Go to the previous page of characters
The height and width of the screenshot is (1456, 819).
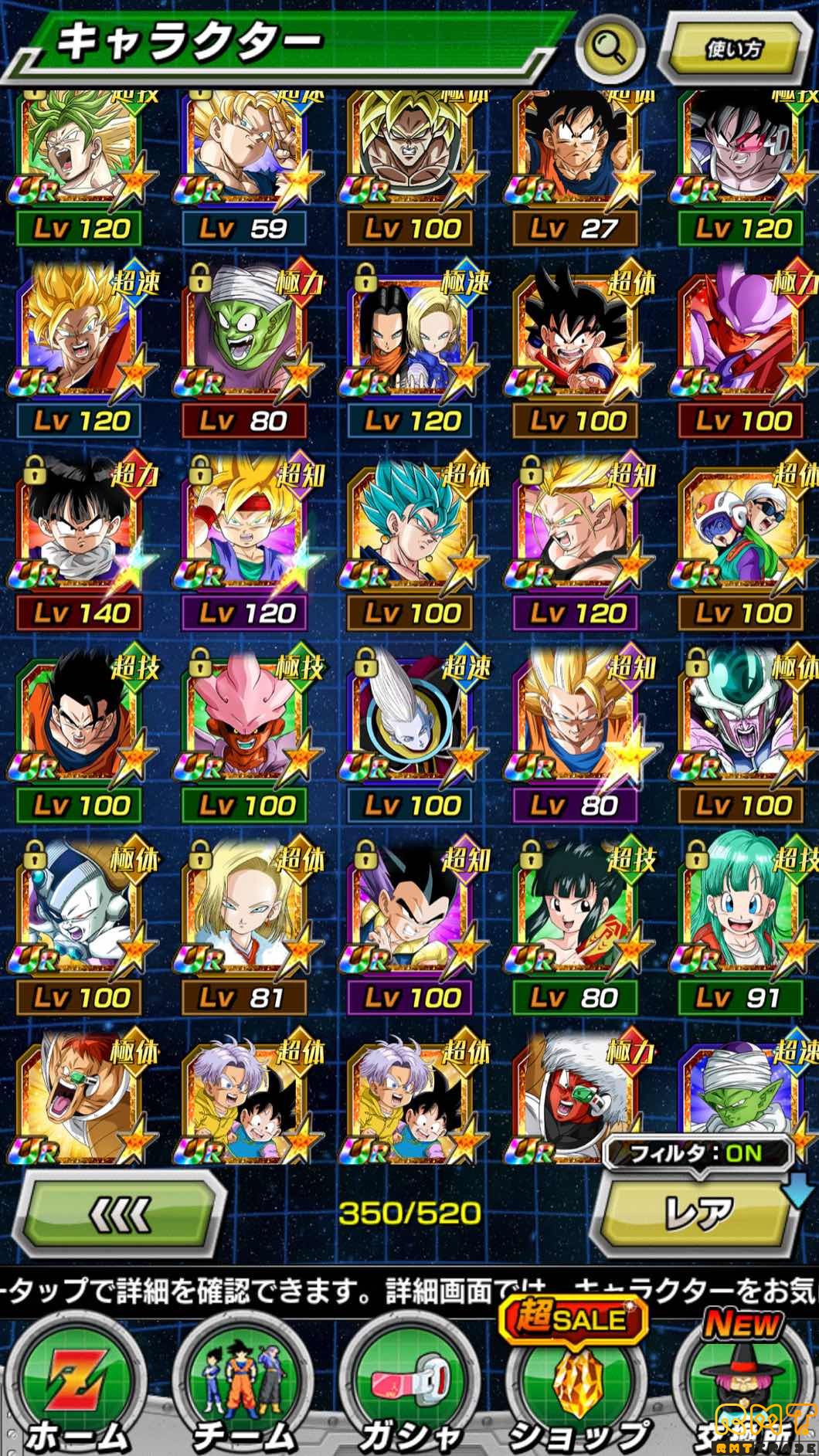[120, 1214]
